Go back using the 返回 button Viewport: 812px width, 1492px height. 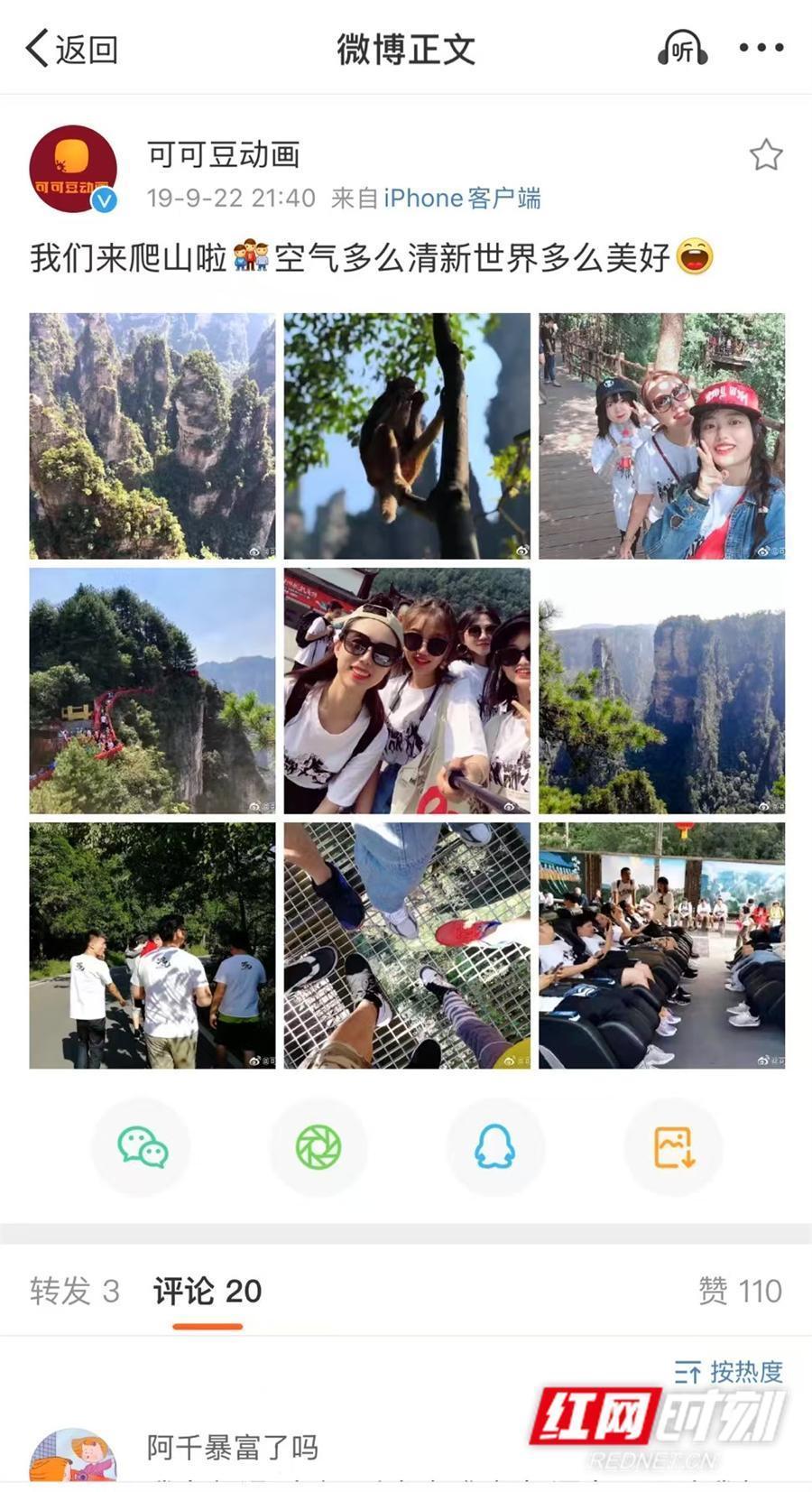pyautogui.click(x=72, y=49)
